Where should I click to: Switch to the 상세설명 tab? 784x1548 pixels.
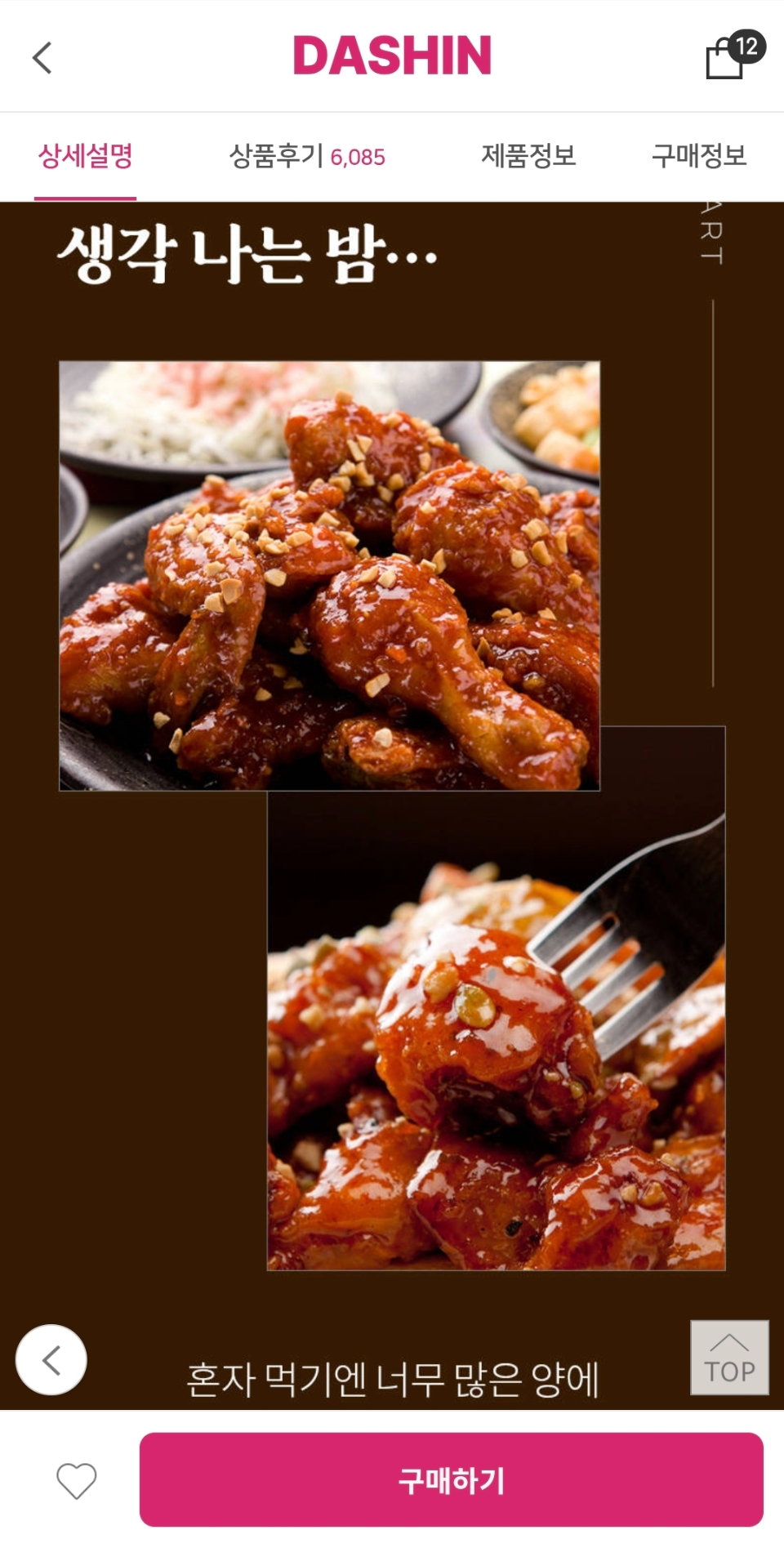click(85, 156)
